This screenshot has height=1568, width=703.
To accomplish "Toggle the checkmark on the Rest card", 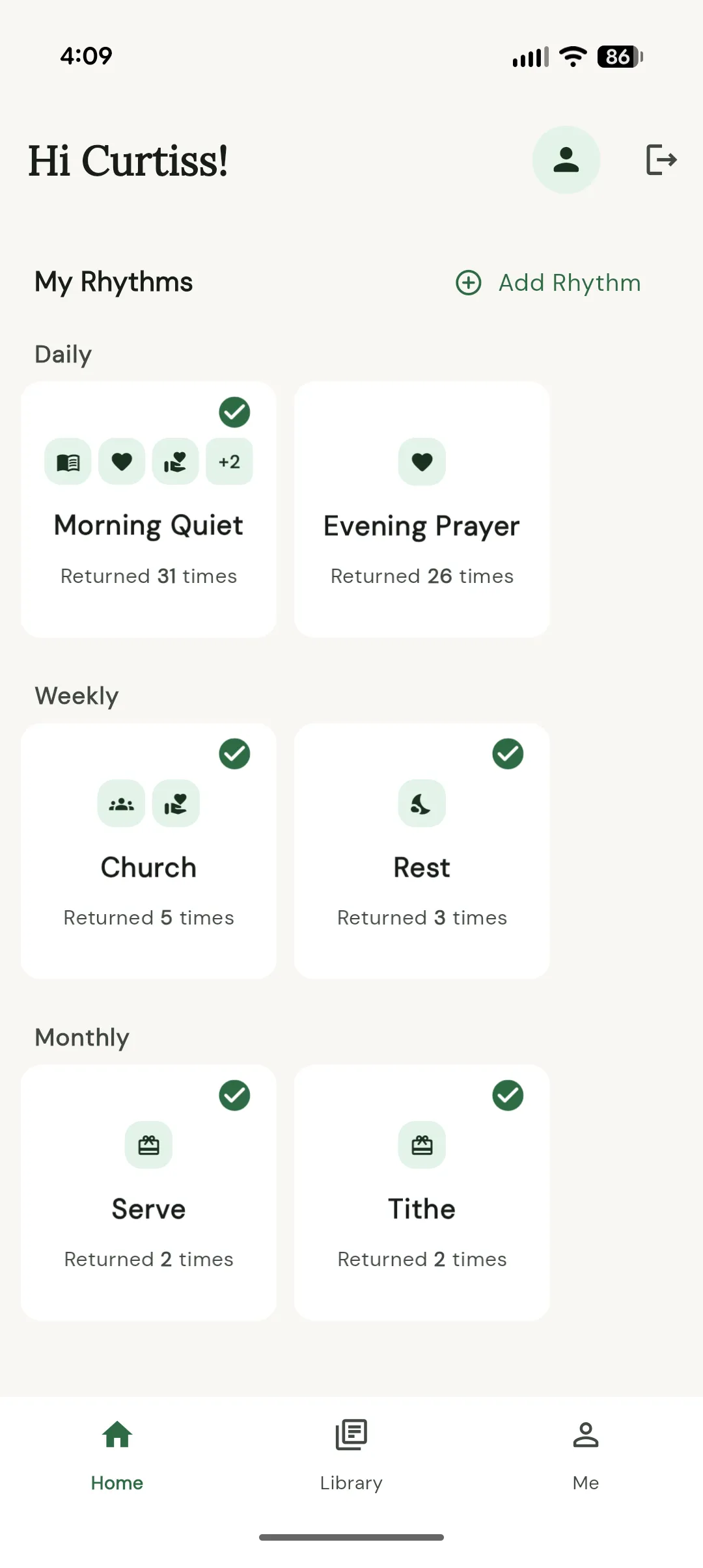I will (x=508, y=754).
